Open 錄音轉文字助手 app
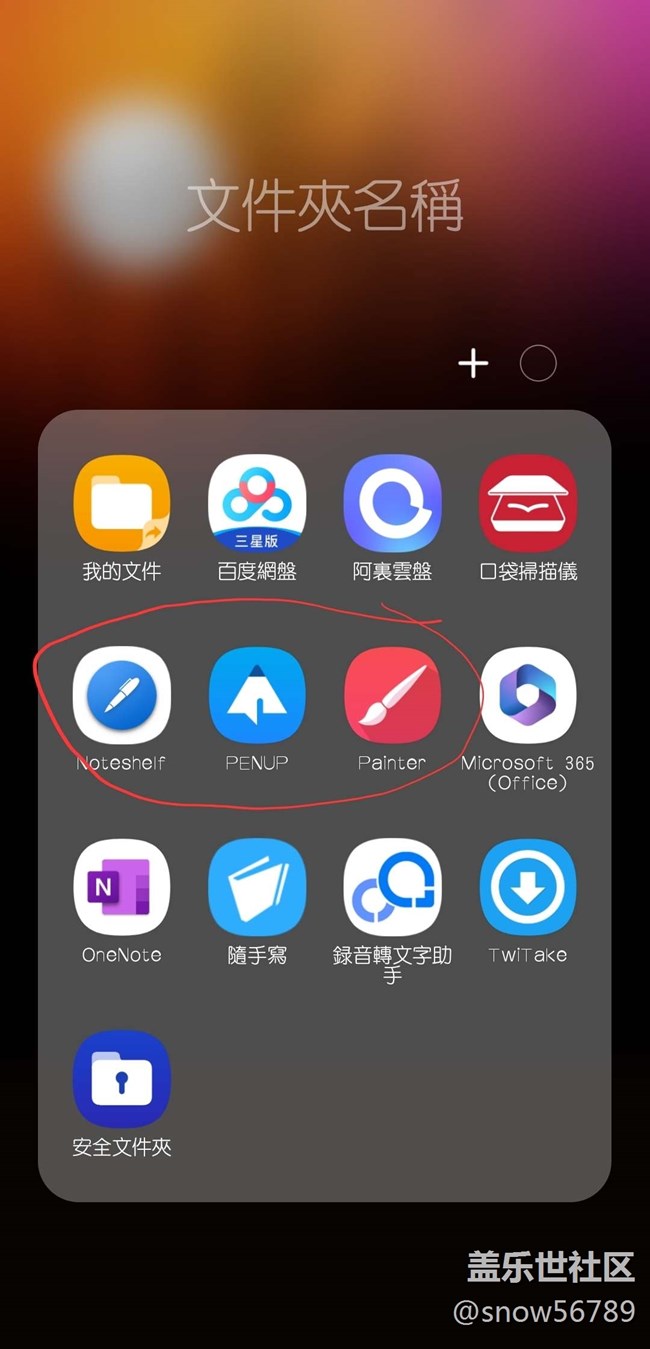This screenshot has height=1349, width=650. [392, 887]
